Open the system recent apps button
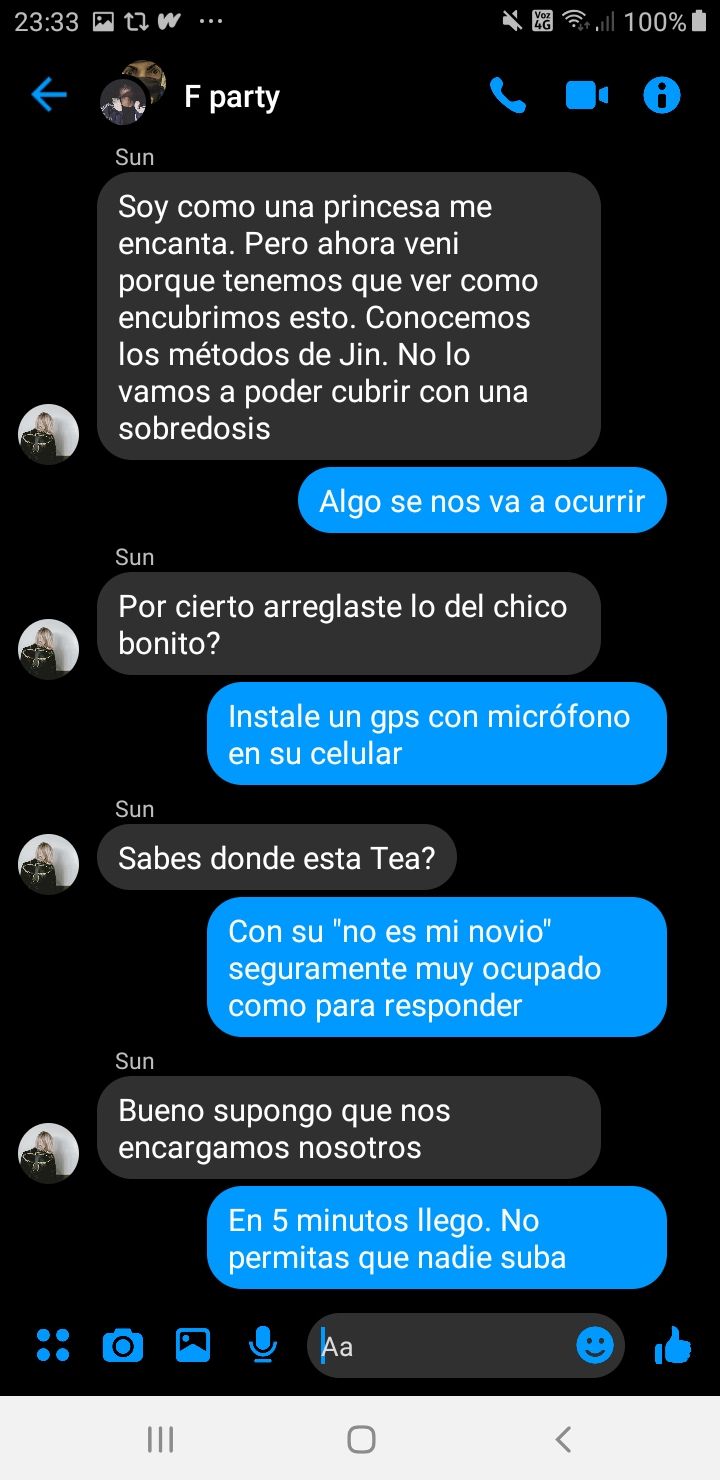The height and width of the screenshot is (1480, 720). (x=160, y=1439)
